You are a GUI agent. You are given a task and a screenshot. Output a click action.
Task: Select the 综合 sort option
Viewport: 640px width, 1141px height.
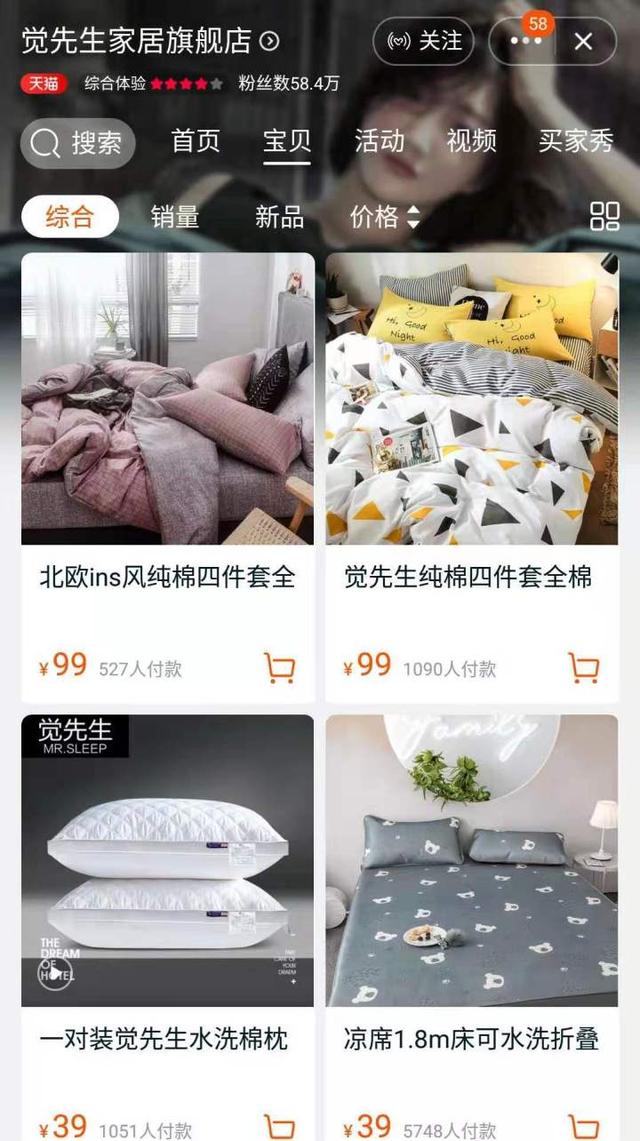click(69, 216)
